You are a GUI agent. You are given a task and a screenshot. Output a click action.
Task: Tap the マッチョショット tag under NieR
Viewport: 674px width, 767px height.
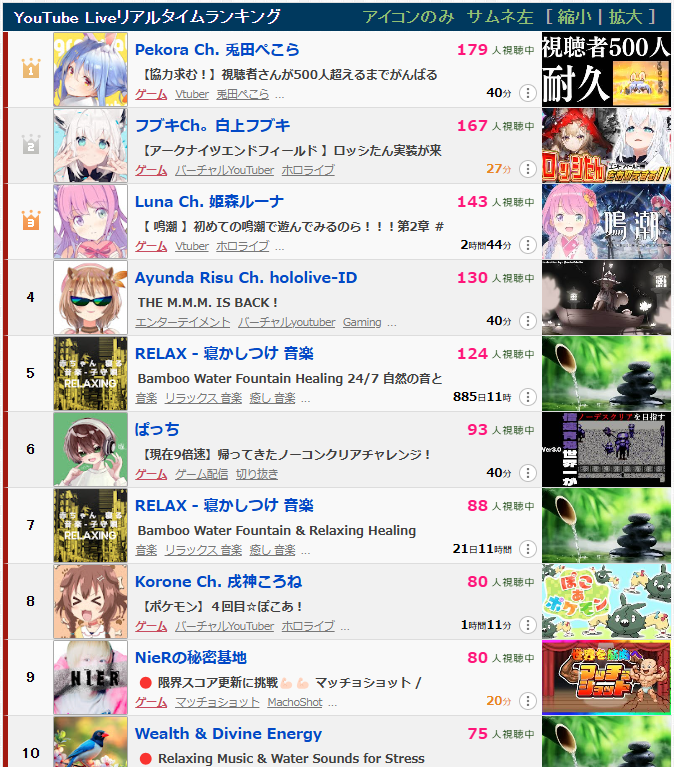tap(217, 702)
